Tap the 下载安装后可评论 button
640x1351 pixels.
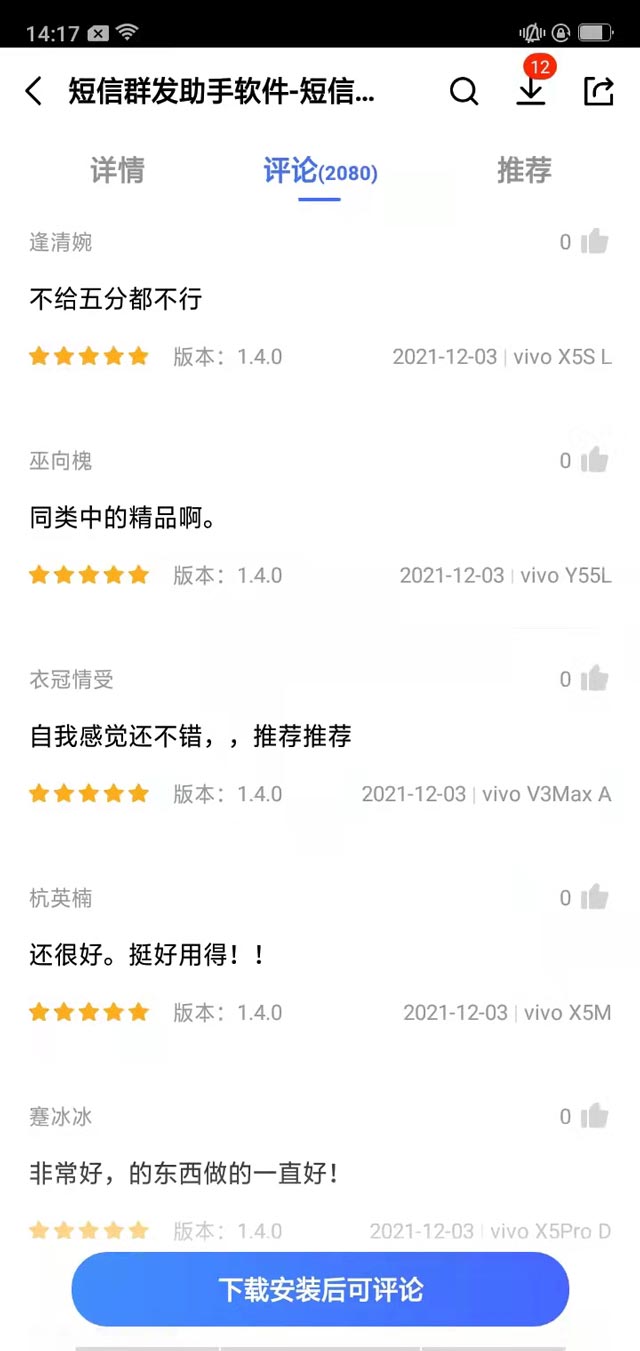[320, 1290]
